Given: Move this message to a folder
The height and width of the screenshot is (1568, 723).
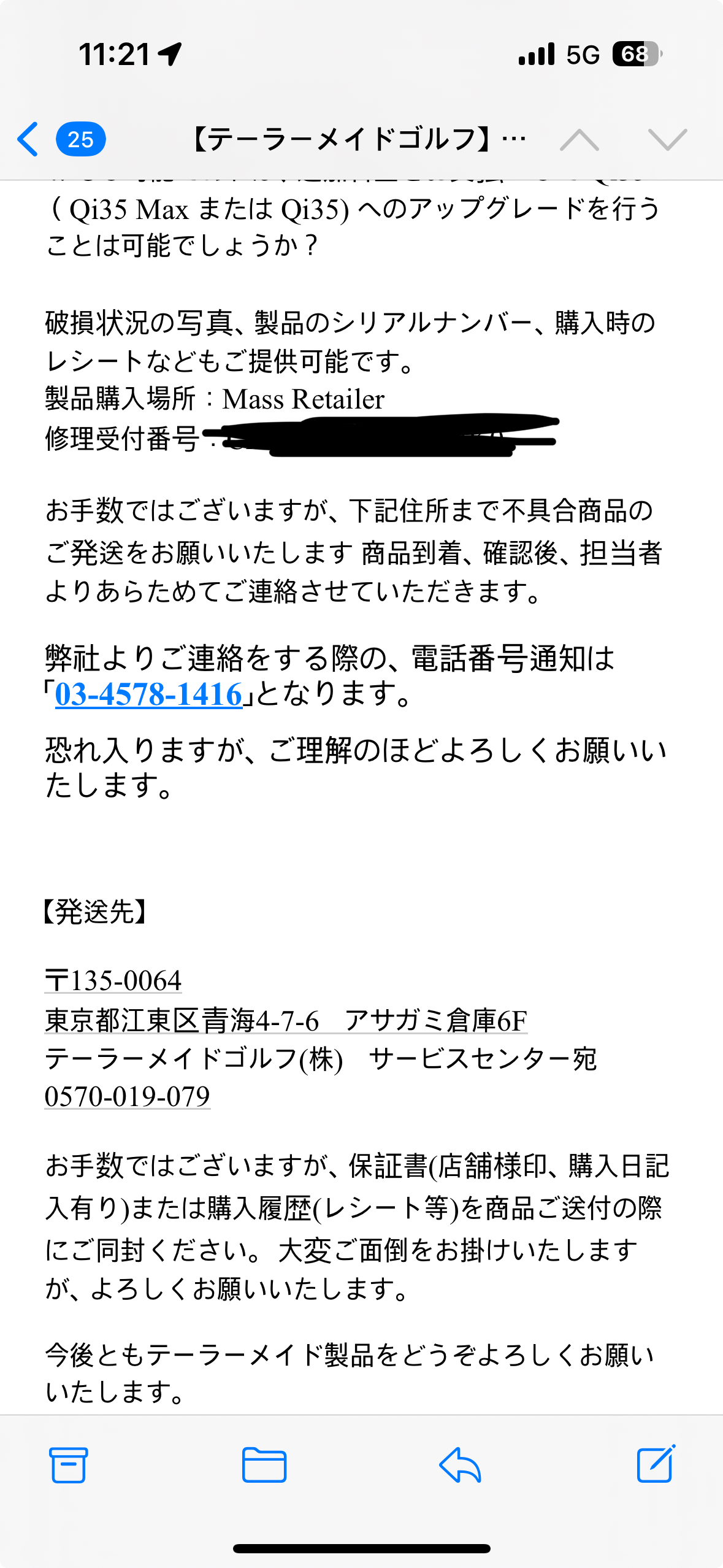Looking at the screenshot, I should 264,1465.
